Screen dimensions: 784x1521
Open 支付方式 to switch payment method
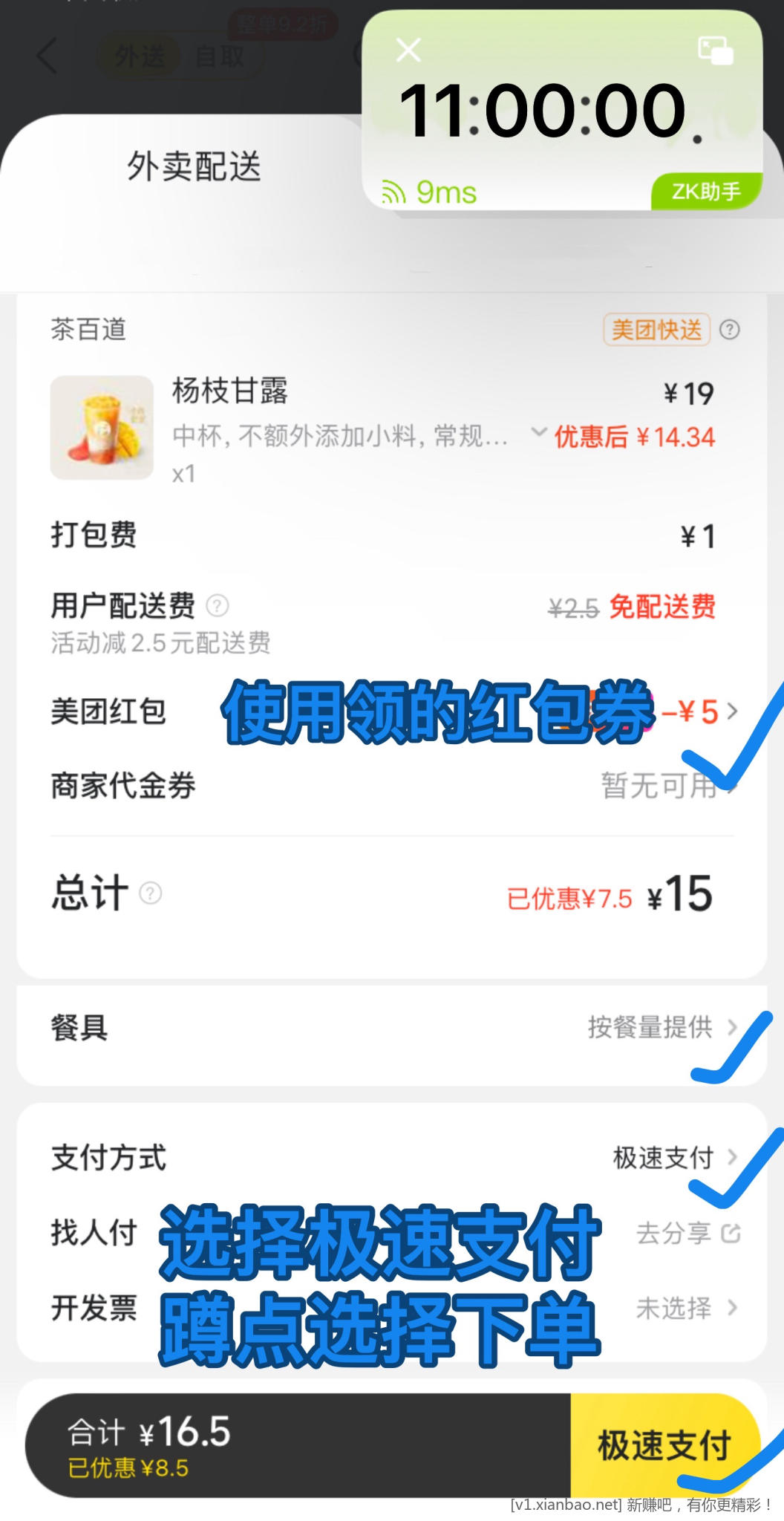pyautogui.click(x=668, y=1157)
